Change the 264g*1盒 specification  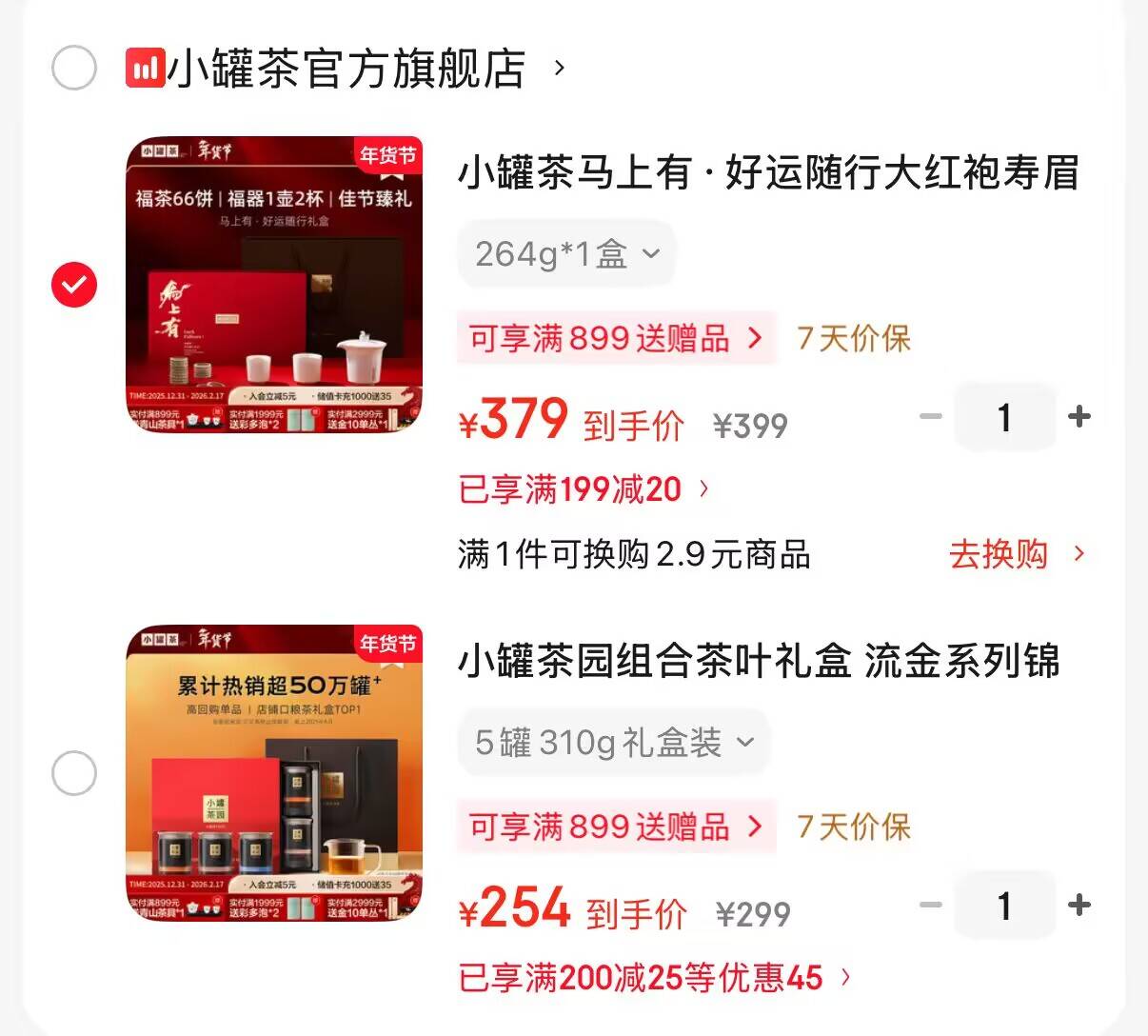566,253
